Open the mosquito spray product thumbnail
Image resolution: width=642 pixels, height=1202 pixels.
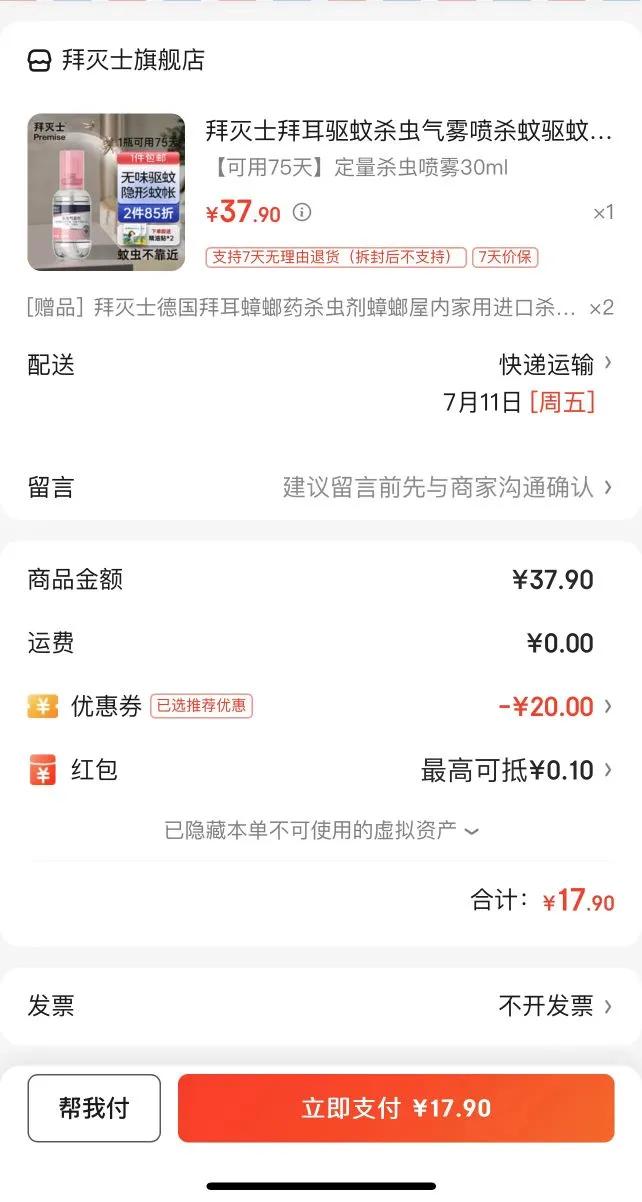click(x=106, y=192)
